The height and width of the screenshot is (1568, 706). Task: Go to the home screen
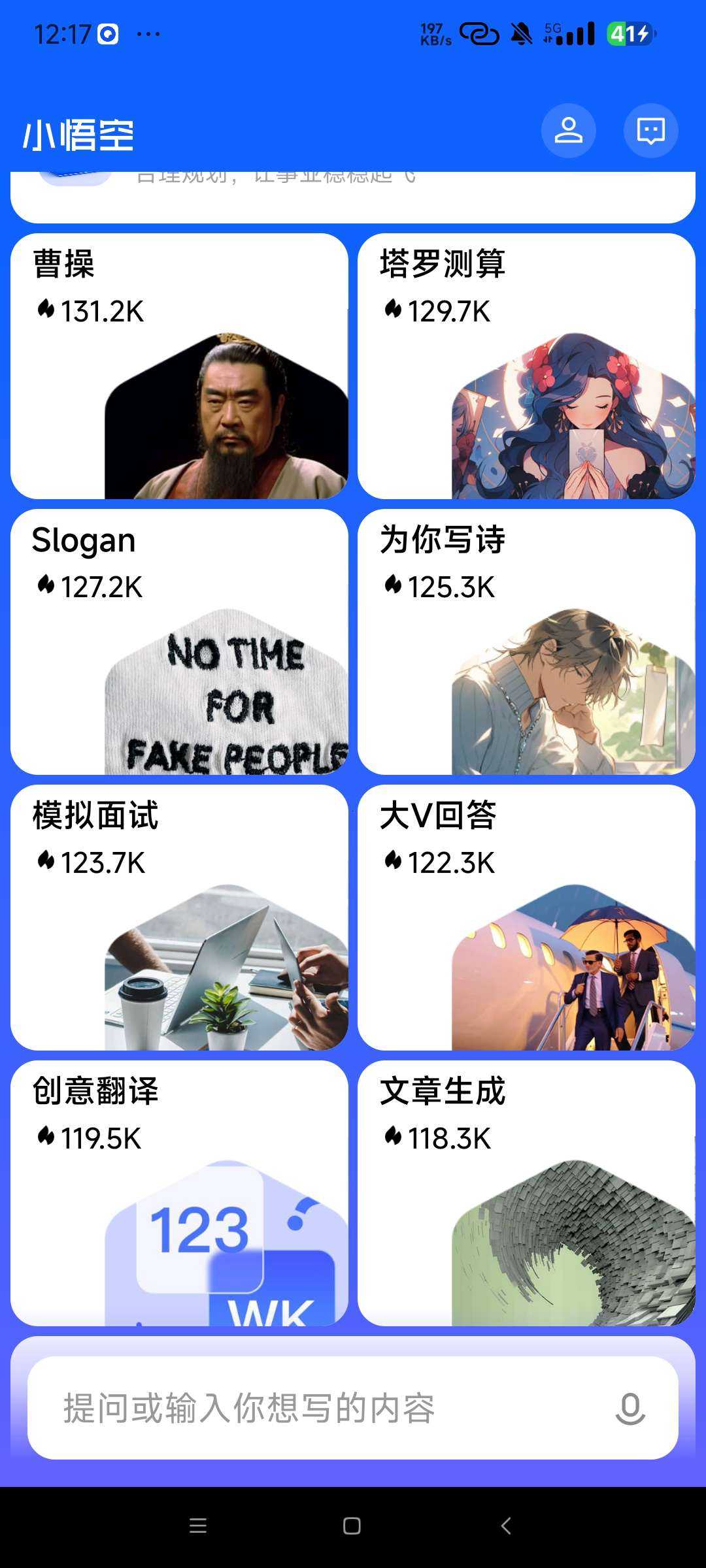[x=352, y=1526]
